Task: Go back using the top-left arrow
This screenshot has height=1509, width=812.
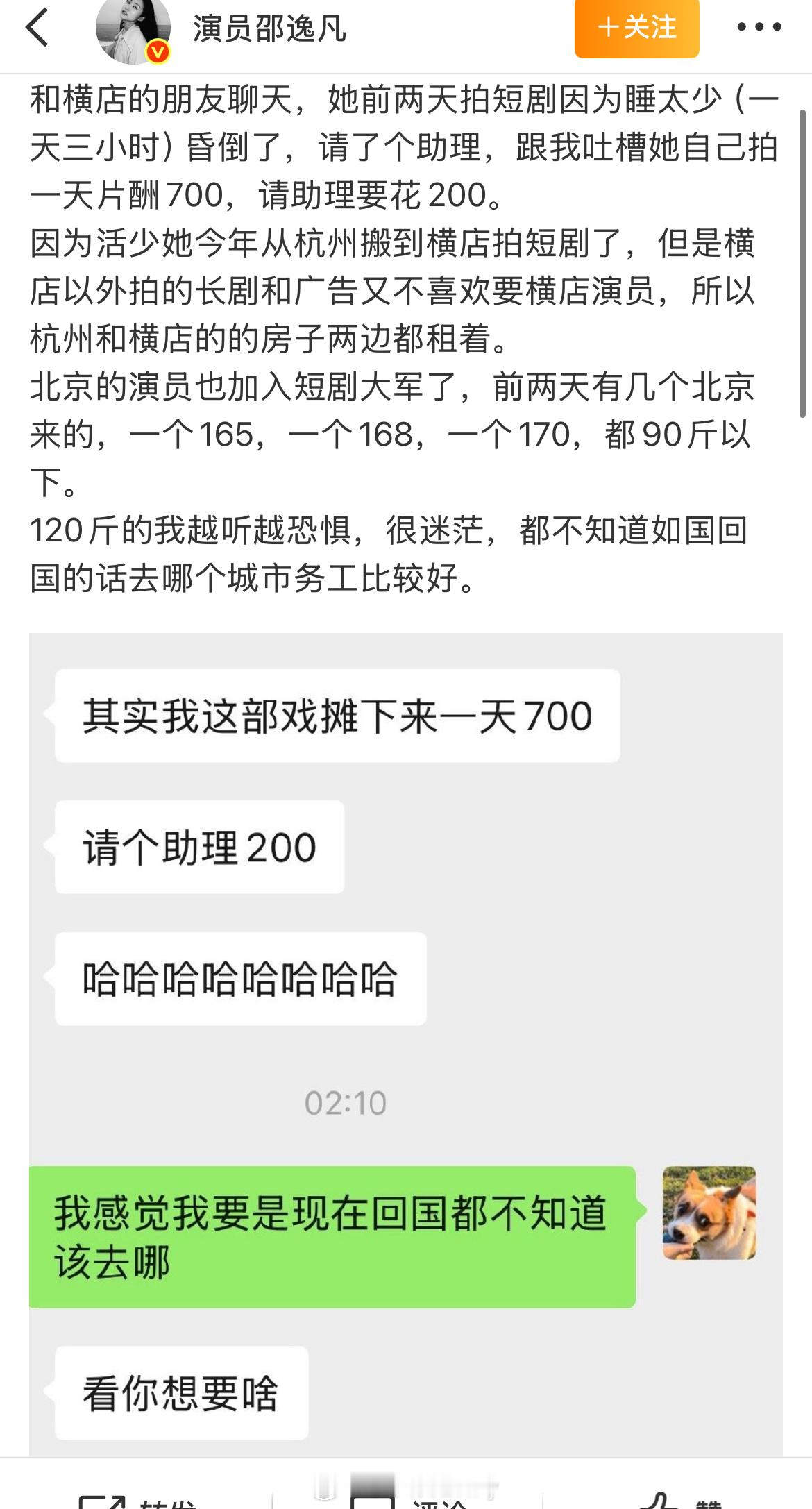Action: (37, 28)
